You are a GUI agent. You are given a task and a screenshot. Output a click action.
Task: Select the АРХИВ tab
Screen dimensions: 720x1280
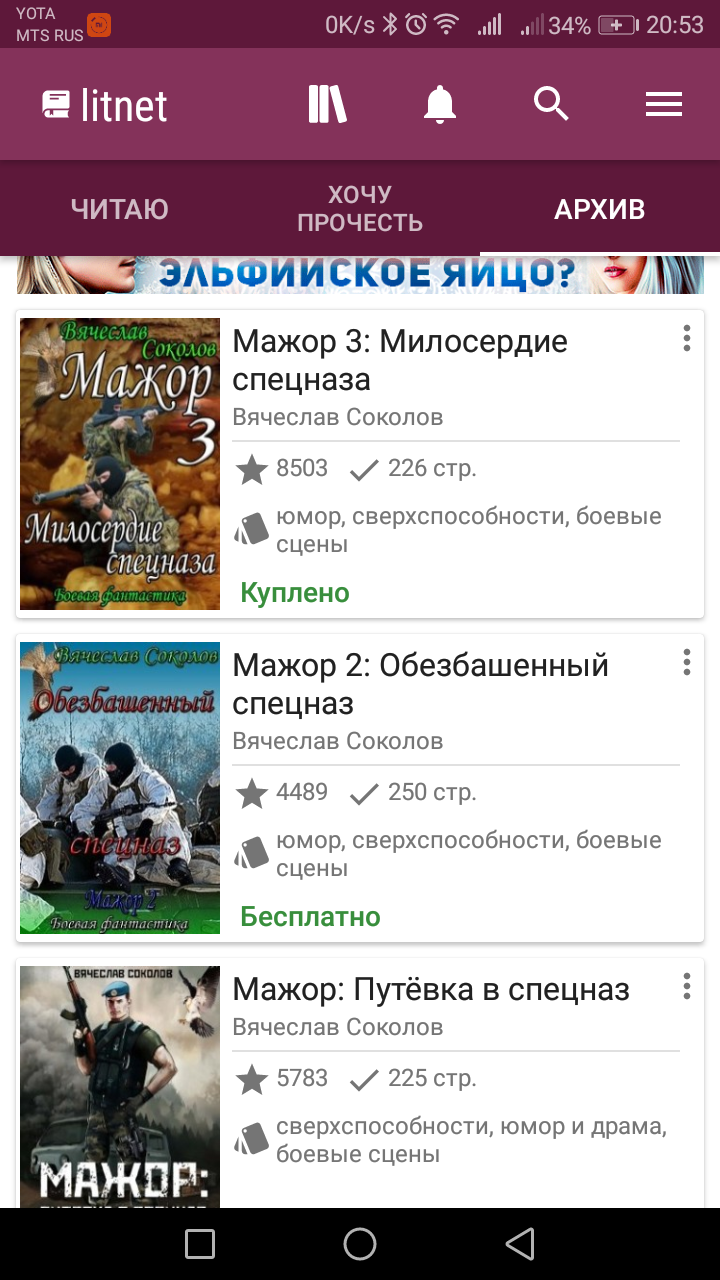pos(600,209)
